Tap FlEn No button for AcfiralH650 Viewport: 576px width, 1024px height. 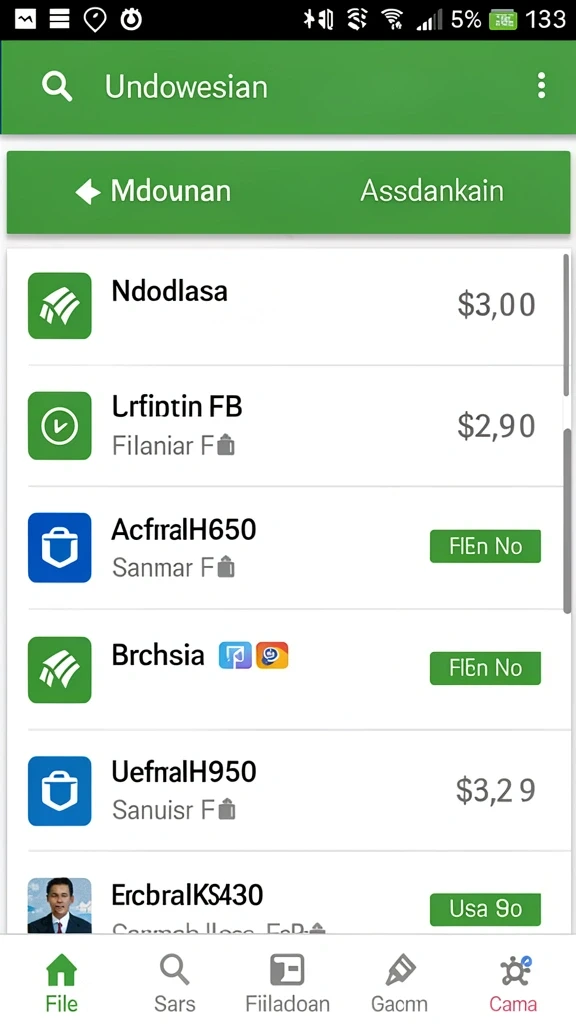485,546
